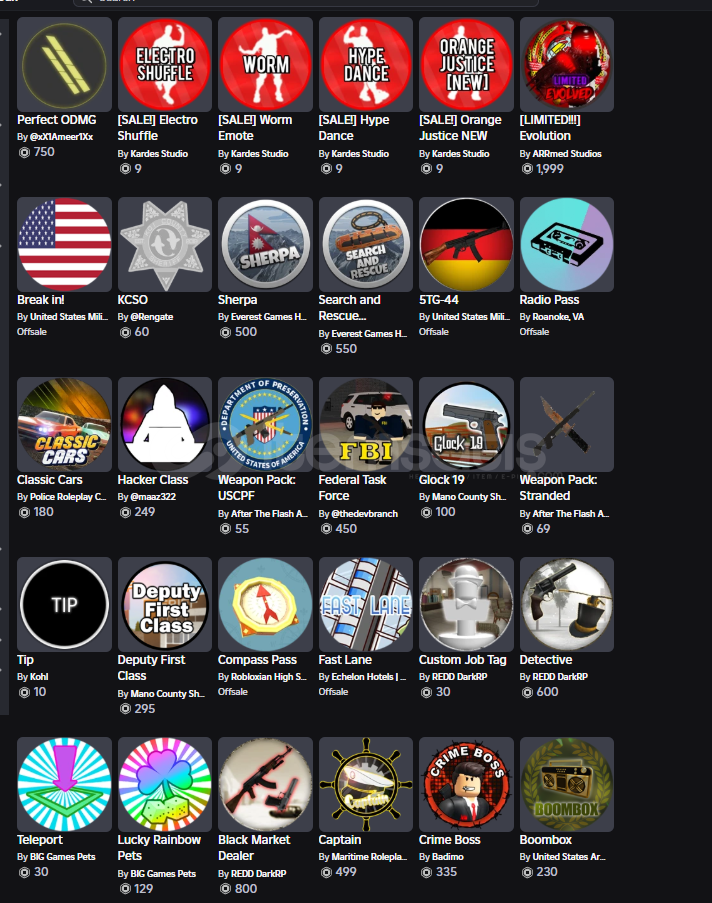Screen dimensions: 712x903
Task: View the Boombox pass
Action: pyautogui.click(x=567, y=784)
